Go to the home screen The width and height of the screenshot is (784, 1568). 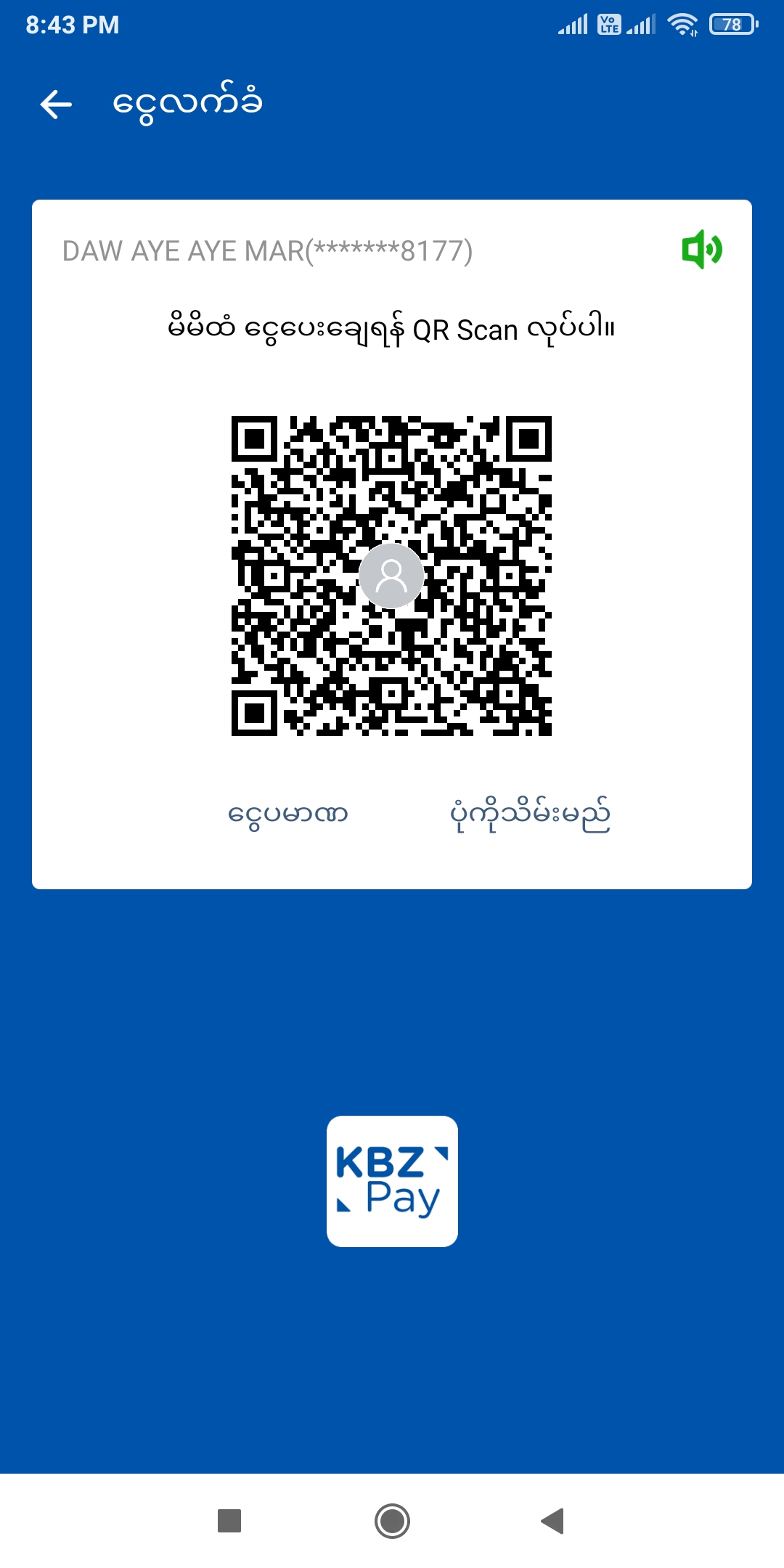(x=392, y=1520)
